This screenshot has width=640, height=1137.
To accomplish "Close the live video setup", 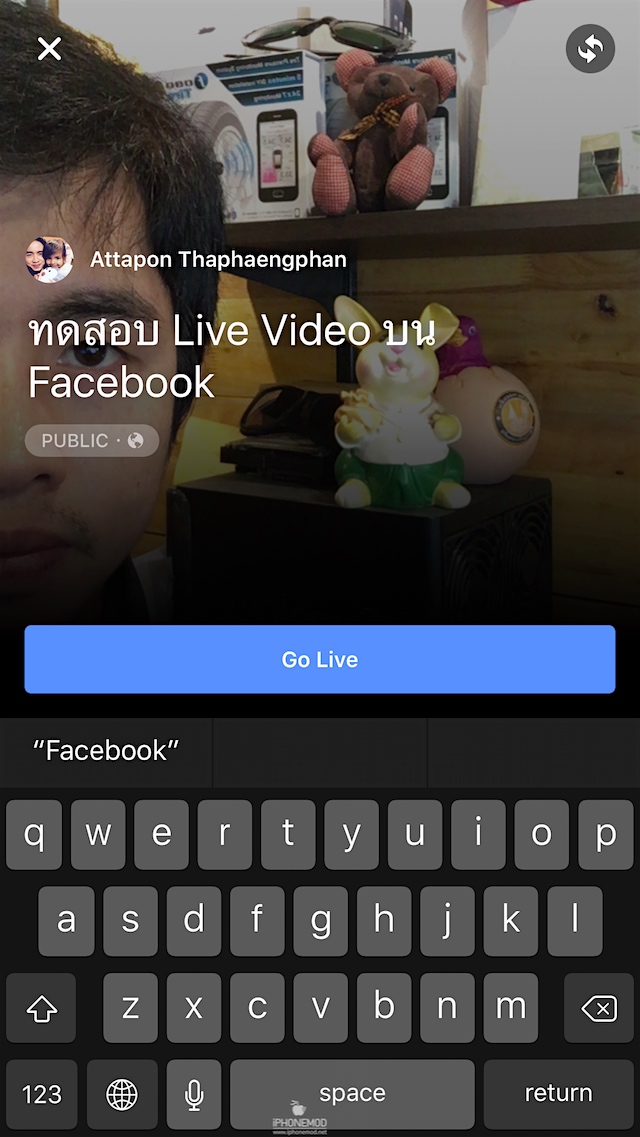I will [x=49, y=48].
